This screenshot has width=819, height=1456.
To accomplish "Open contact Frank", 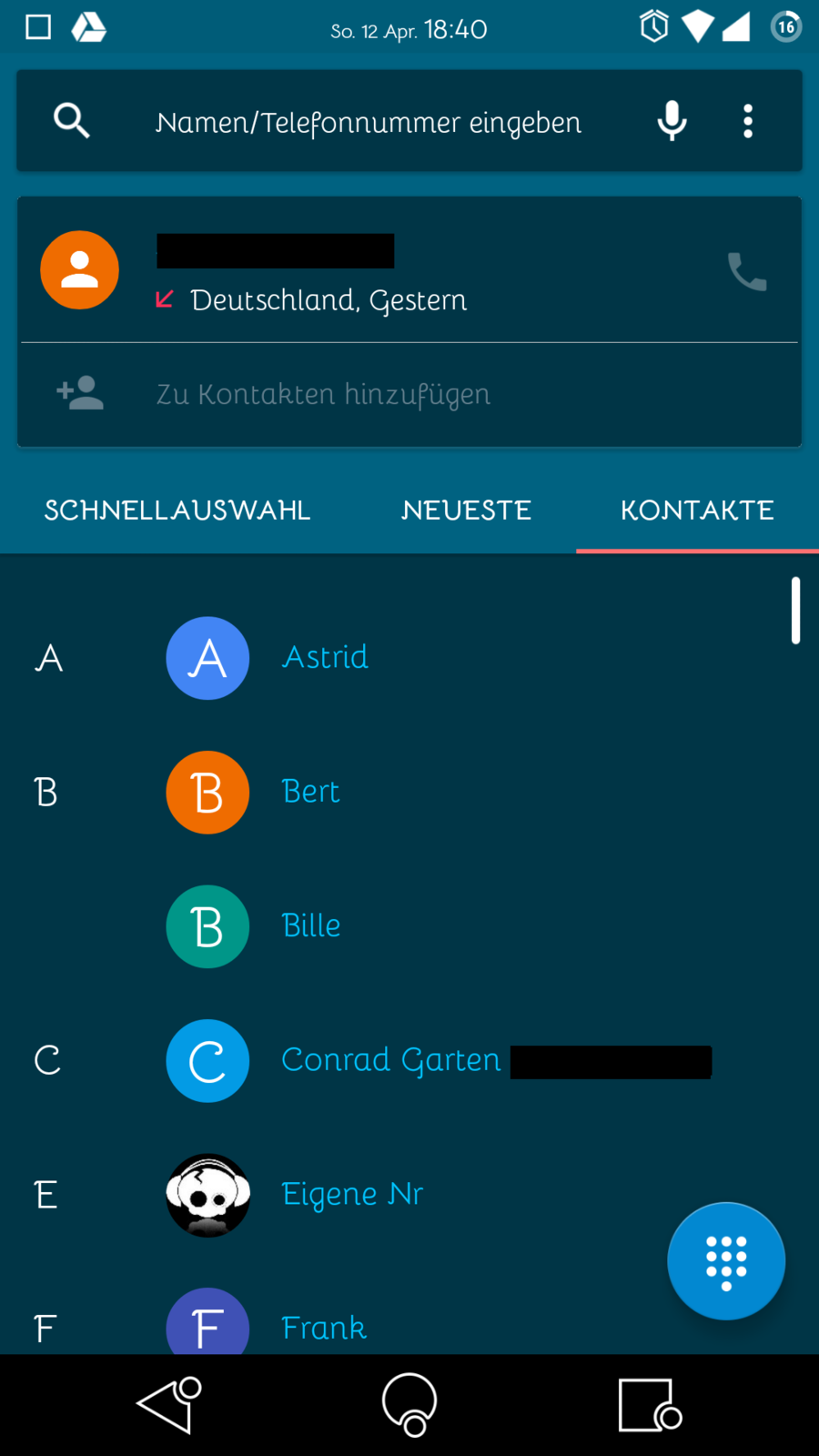I will [324, 1328].
